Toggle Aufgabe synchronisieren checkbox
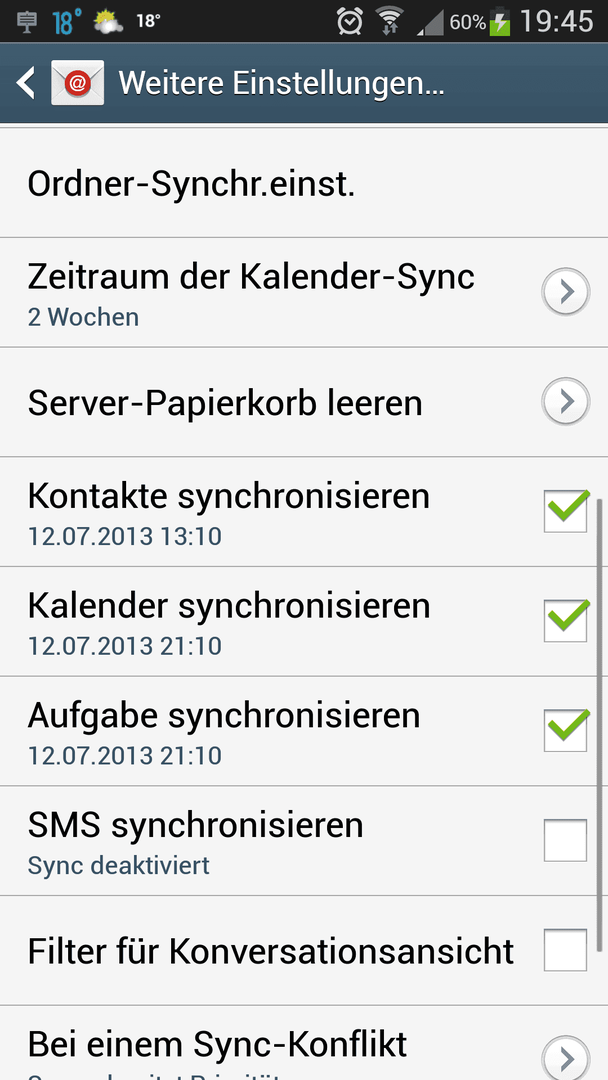 click(565, 730)
